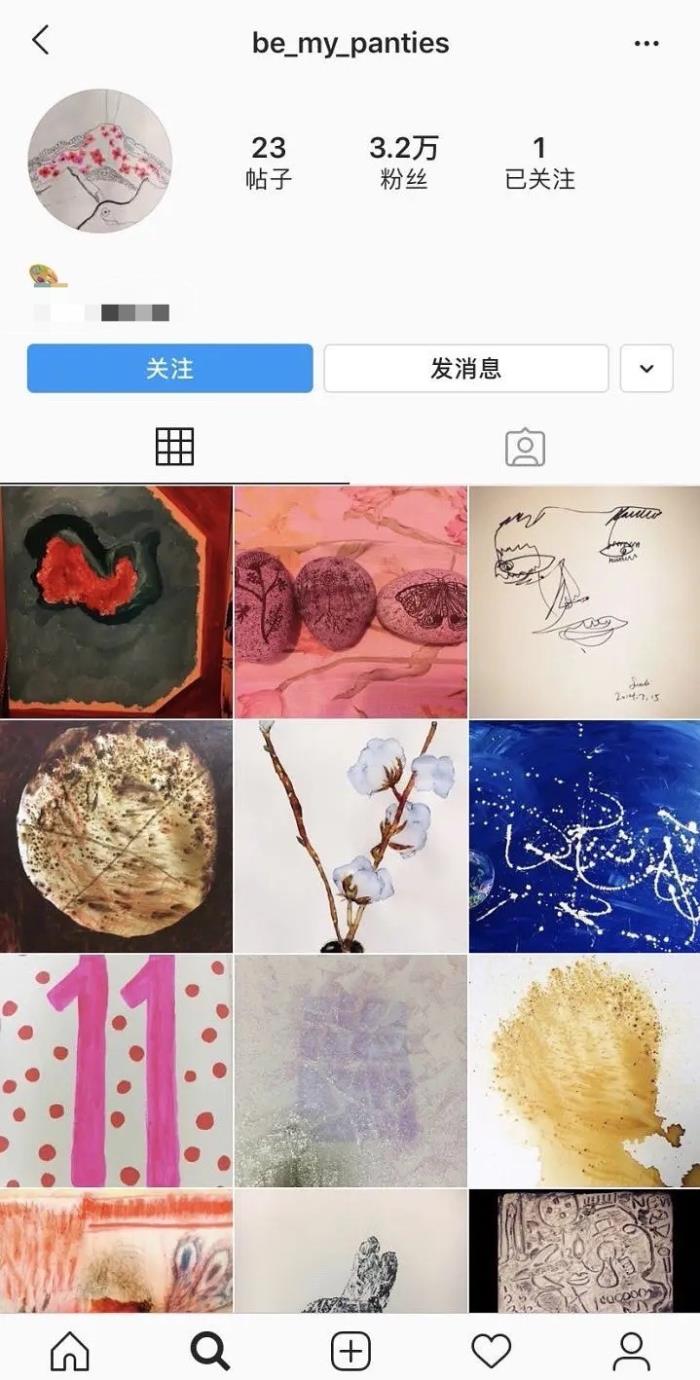Open the post with painted stones
The width and height of the screenshot is (700, 1380).
pyautogui.click(x=350, y=602)
